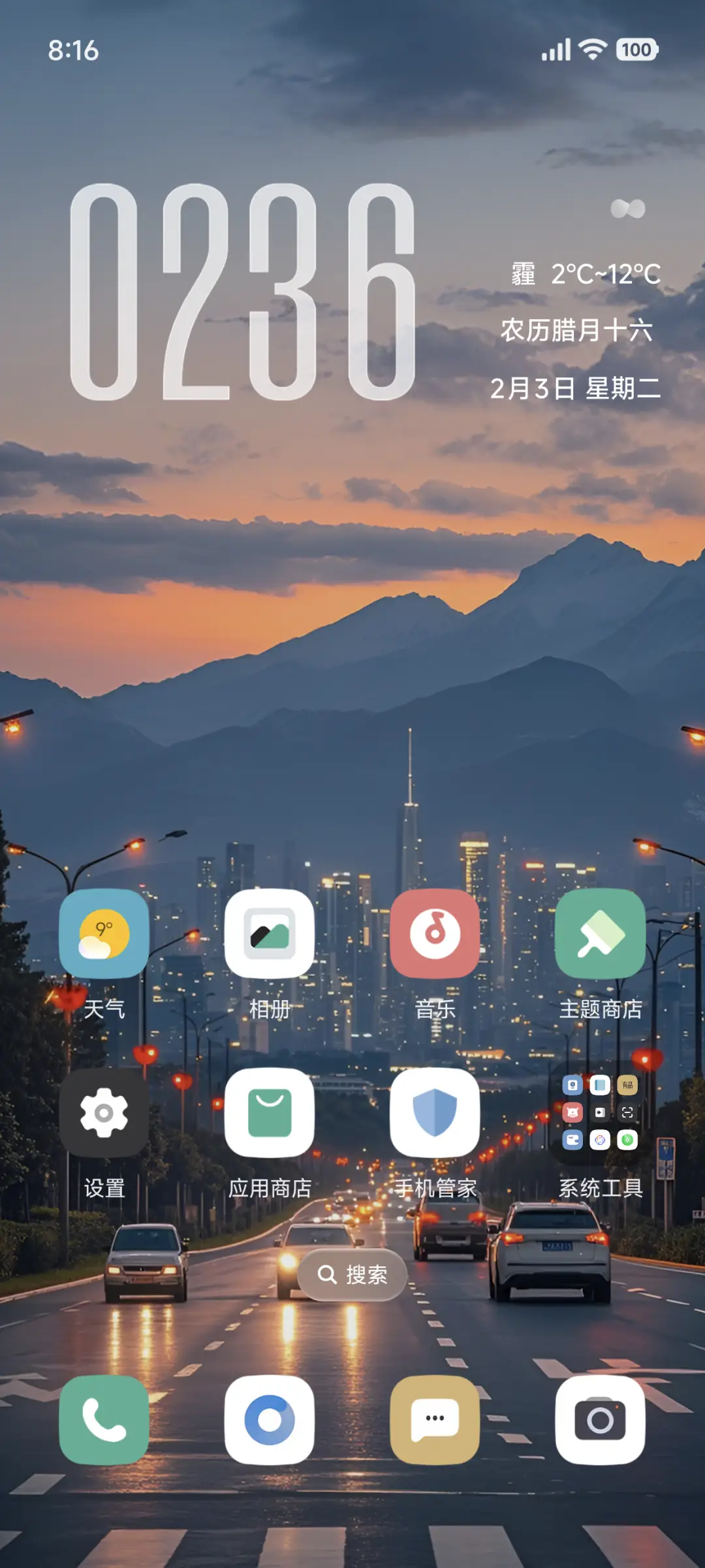Open 手机管家 security app
The width and height of the screenshot is (705, 1568).
(435, 1113)
